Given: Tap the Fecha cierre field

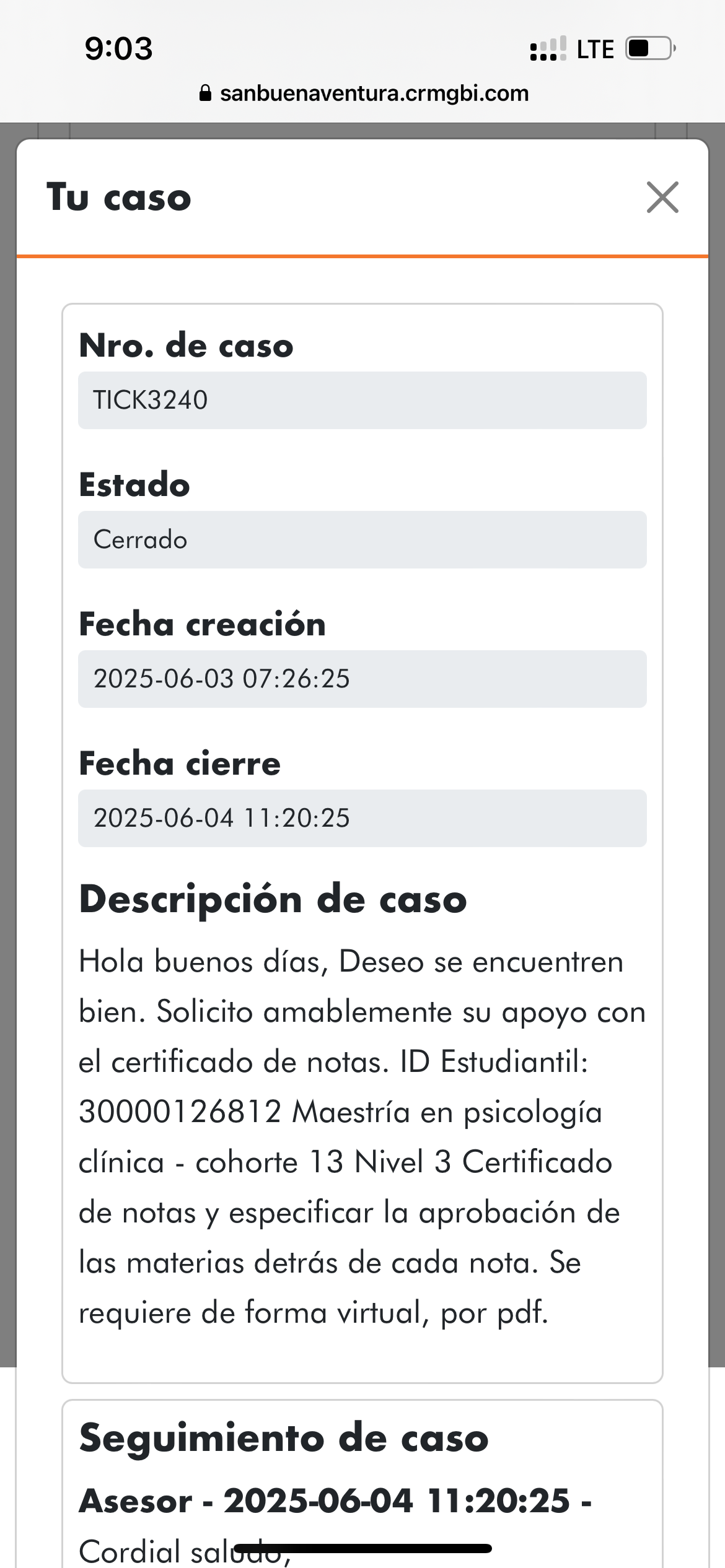Looking at the screenshot, I should 362,819.
